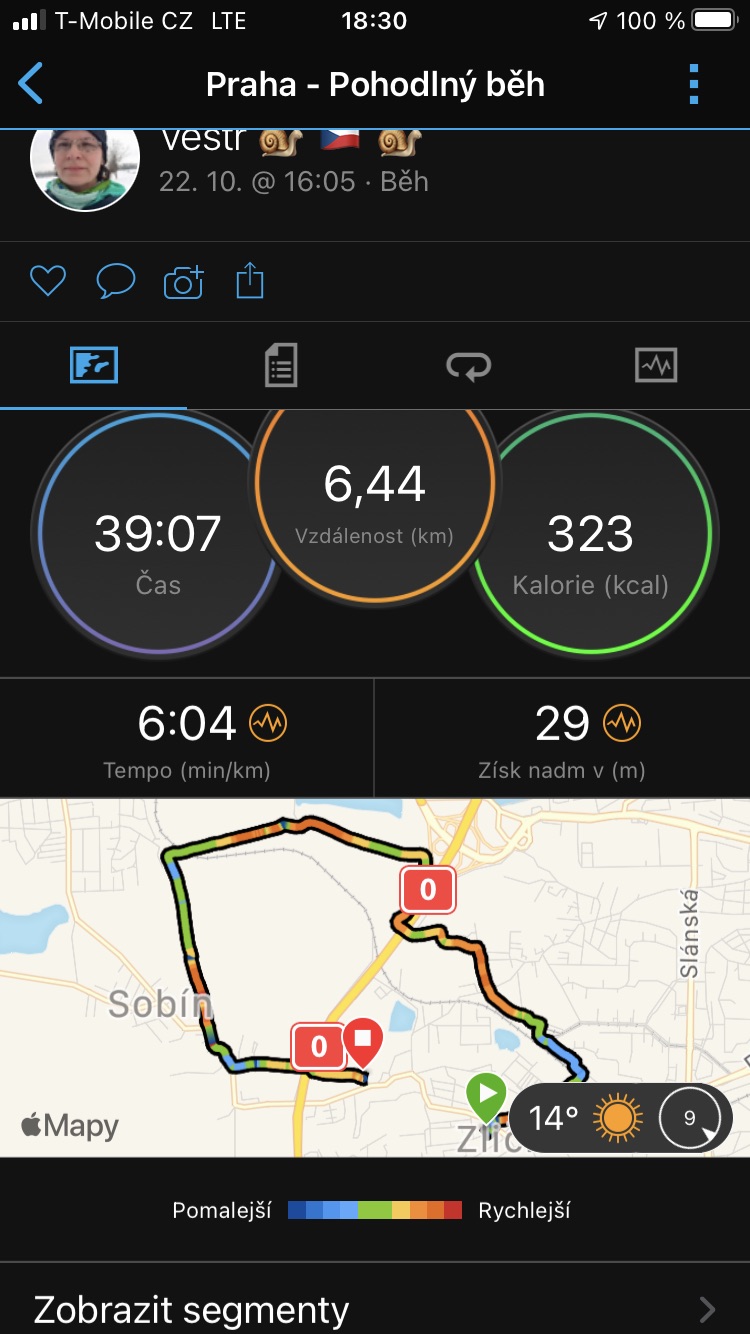750x1334 pixels.
Task: Add a photo with the camera icon
Action: [183, 282]
